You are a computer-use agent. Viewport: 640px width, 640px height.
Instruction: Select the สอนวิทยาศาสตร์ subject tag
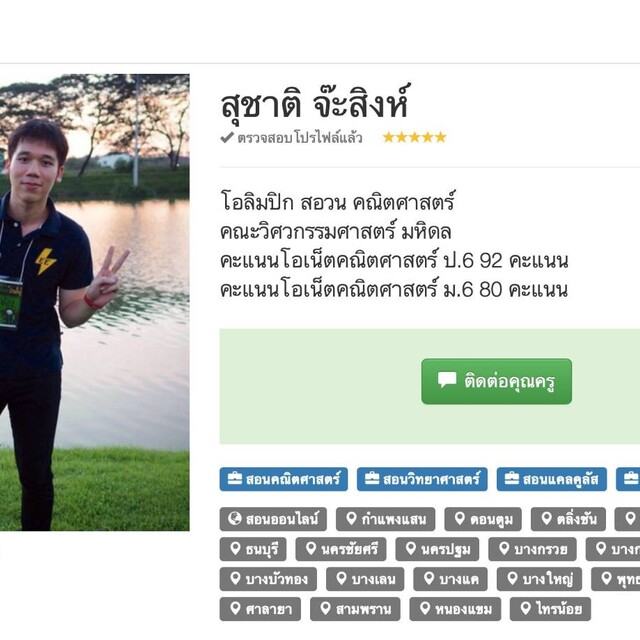coord(422,479)
